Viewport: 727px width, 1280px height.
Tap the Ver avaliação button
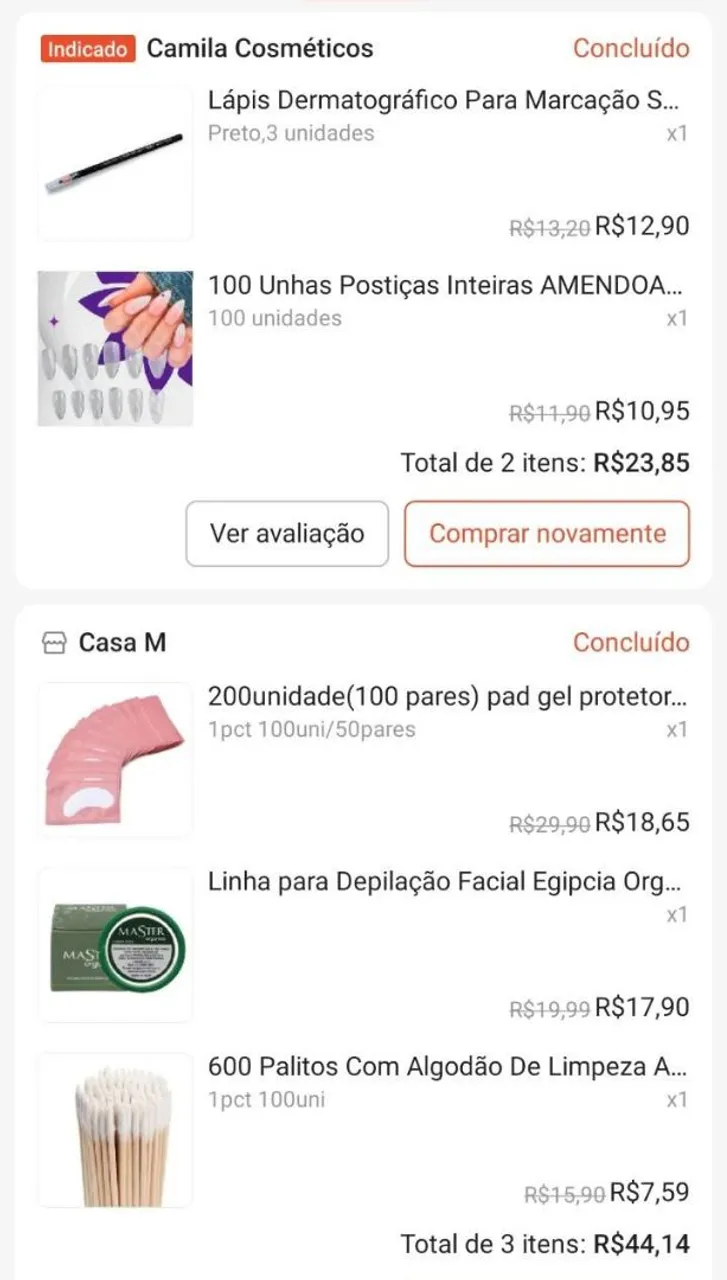[x=287, y=533]
